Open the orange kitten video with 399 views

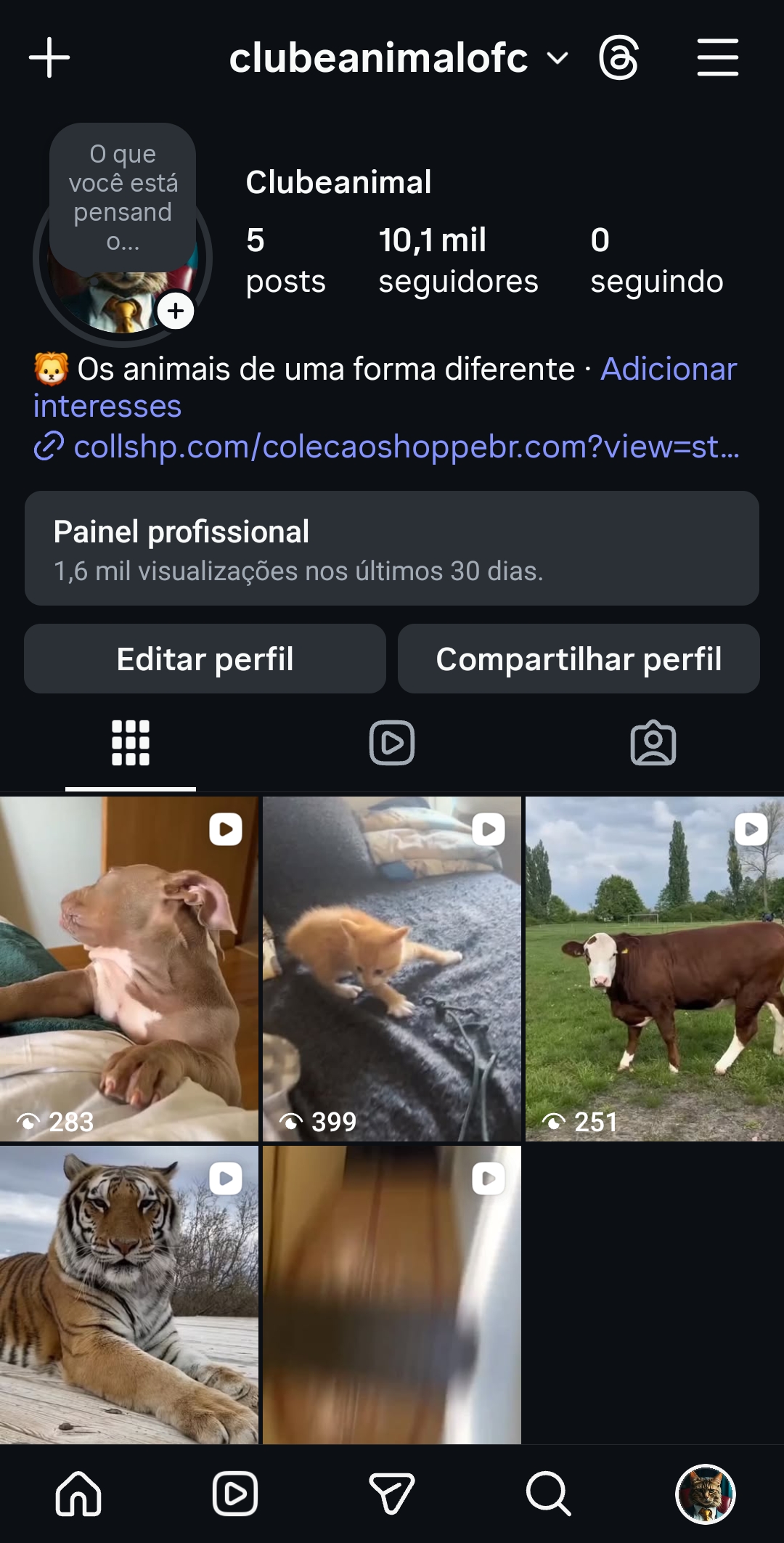pyautogui.click(x=392, y=969)
